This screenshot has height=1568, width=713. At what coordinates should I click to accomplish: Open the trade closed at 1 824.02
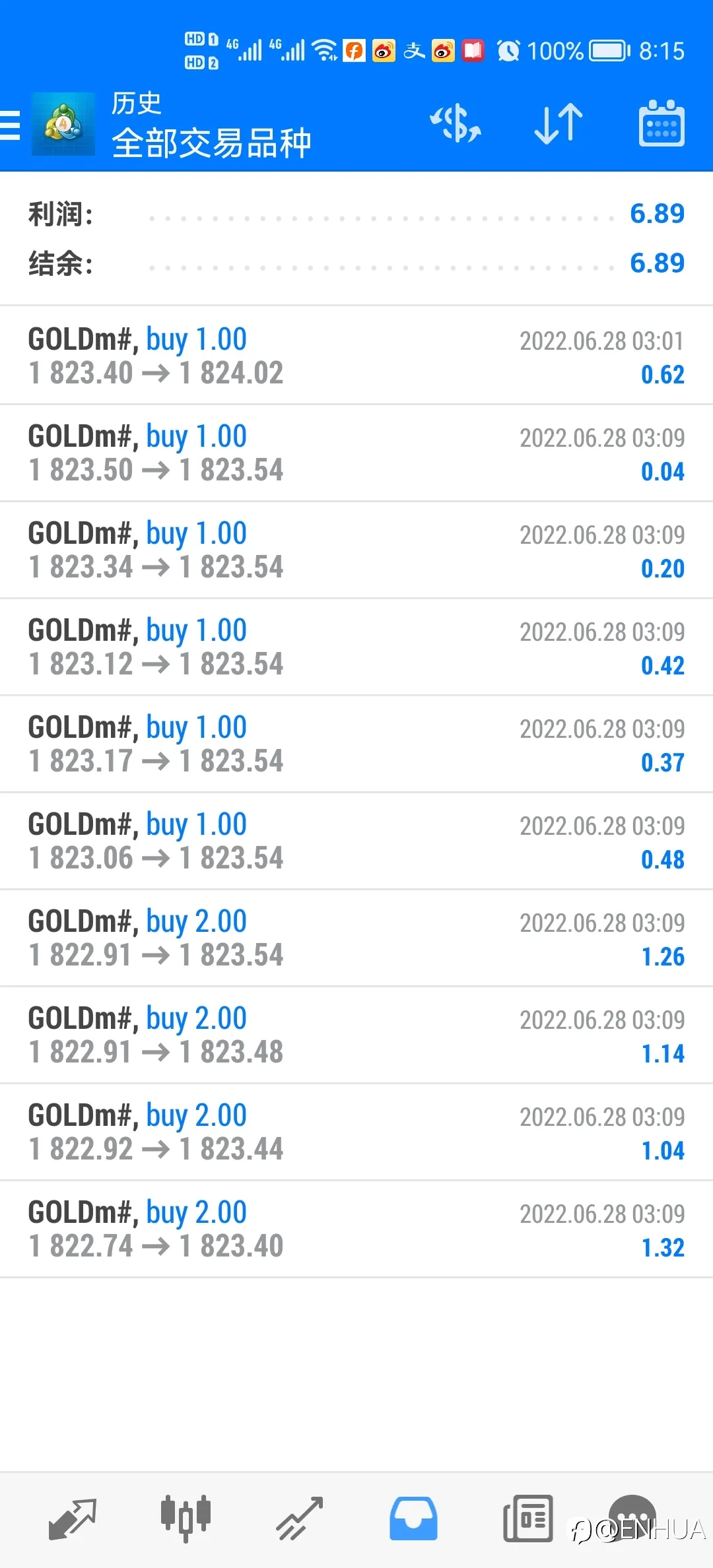356,356
